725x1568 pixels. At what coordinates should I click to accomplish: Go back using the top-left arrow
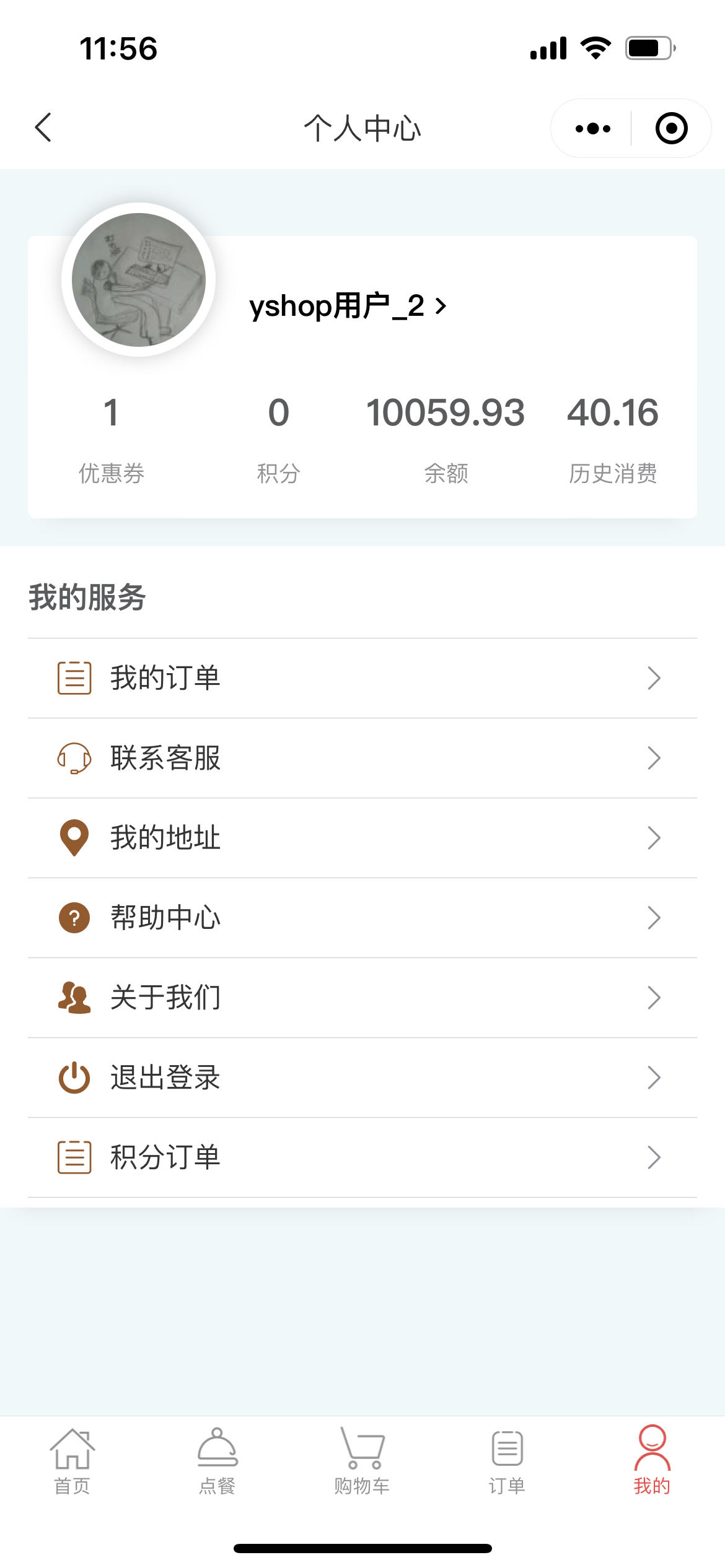coord(43,128)
